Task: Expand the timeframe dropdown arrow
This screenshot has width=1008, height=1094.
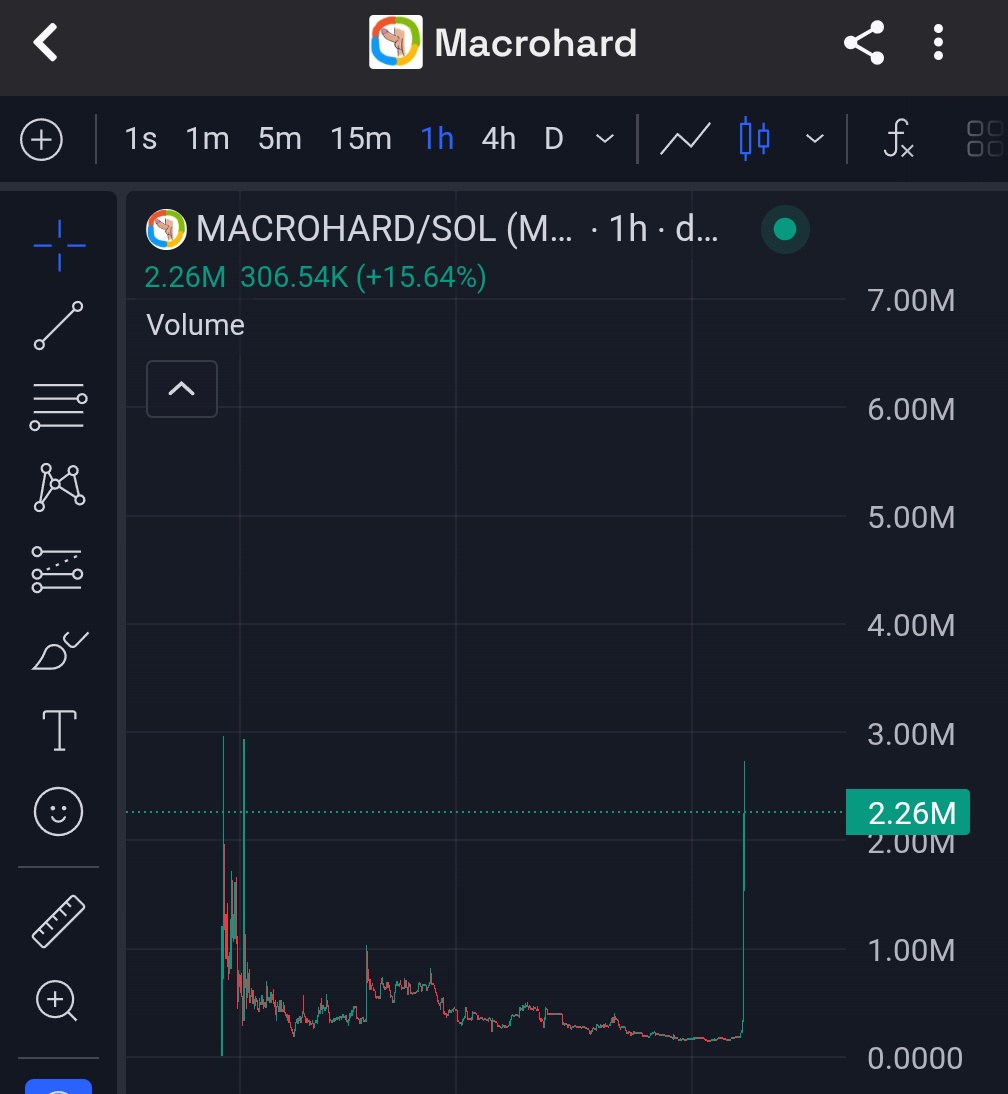Action: [604, 139]
